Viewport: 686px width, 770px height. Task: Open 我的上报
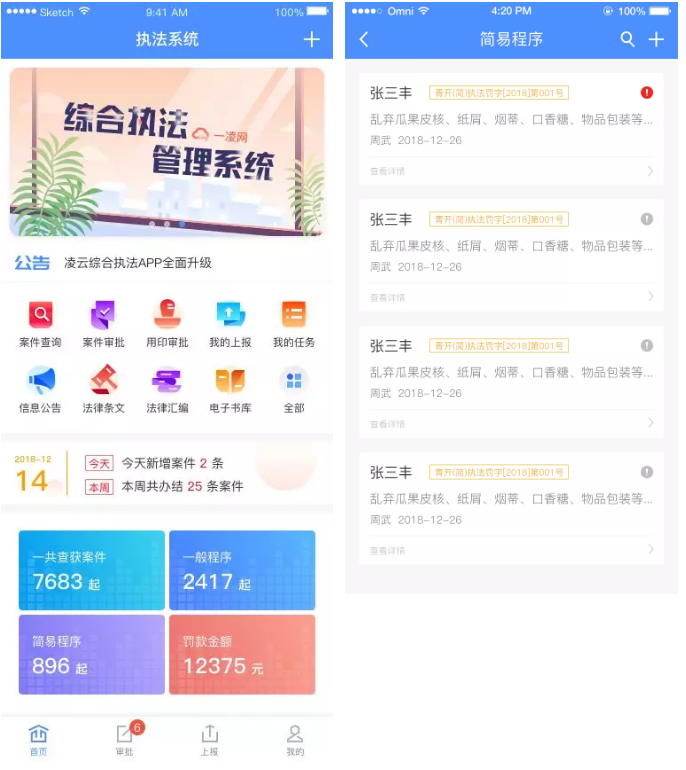230,324
